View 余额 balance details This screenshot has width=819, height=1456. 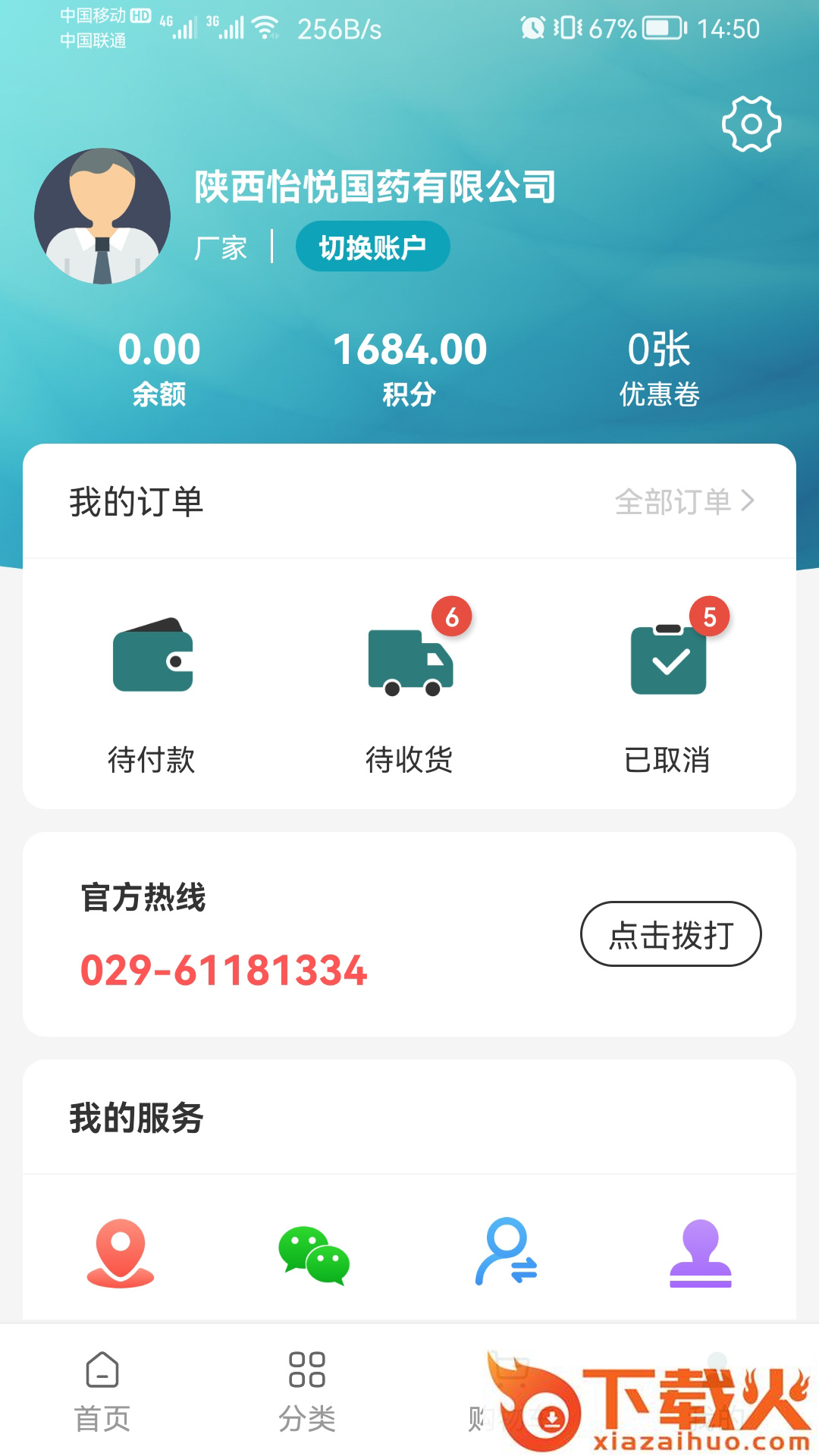click(x=159, y=369)
